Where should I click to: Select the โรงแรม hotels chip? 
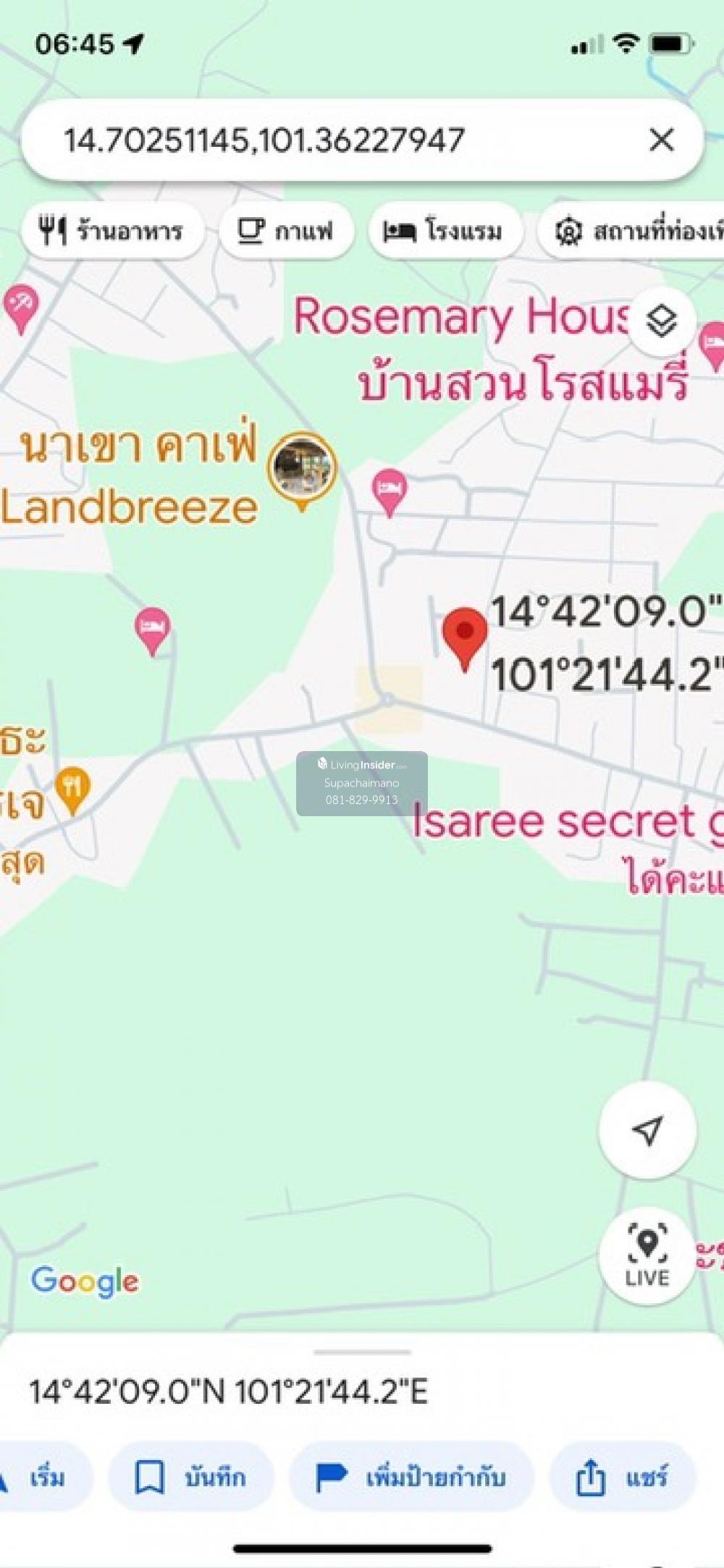[x=444, y=232]
